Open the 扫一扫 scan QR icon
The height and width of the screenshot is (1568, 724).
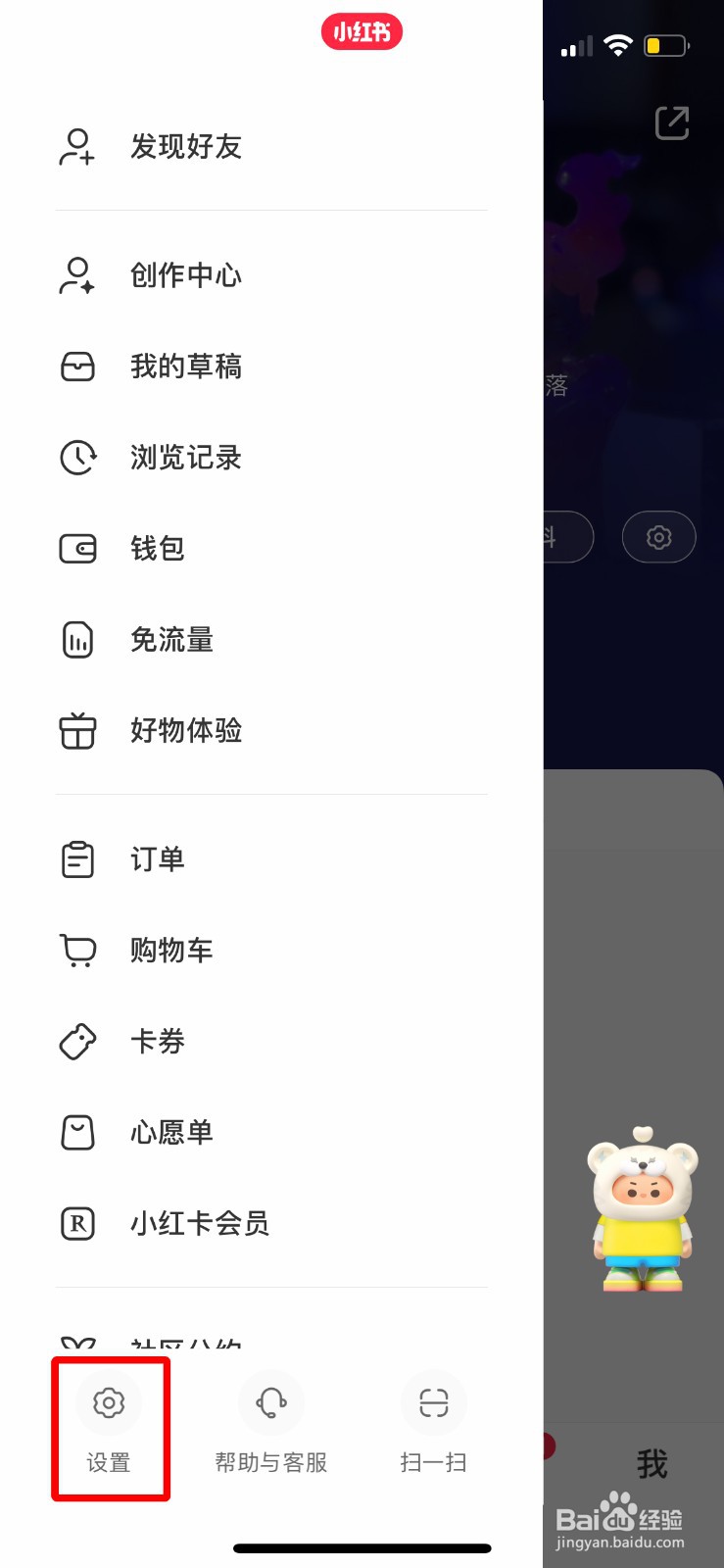[434, 1402]
